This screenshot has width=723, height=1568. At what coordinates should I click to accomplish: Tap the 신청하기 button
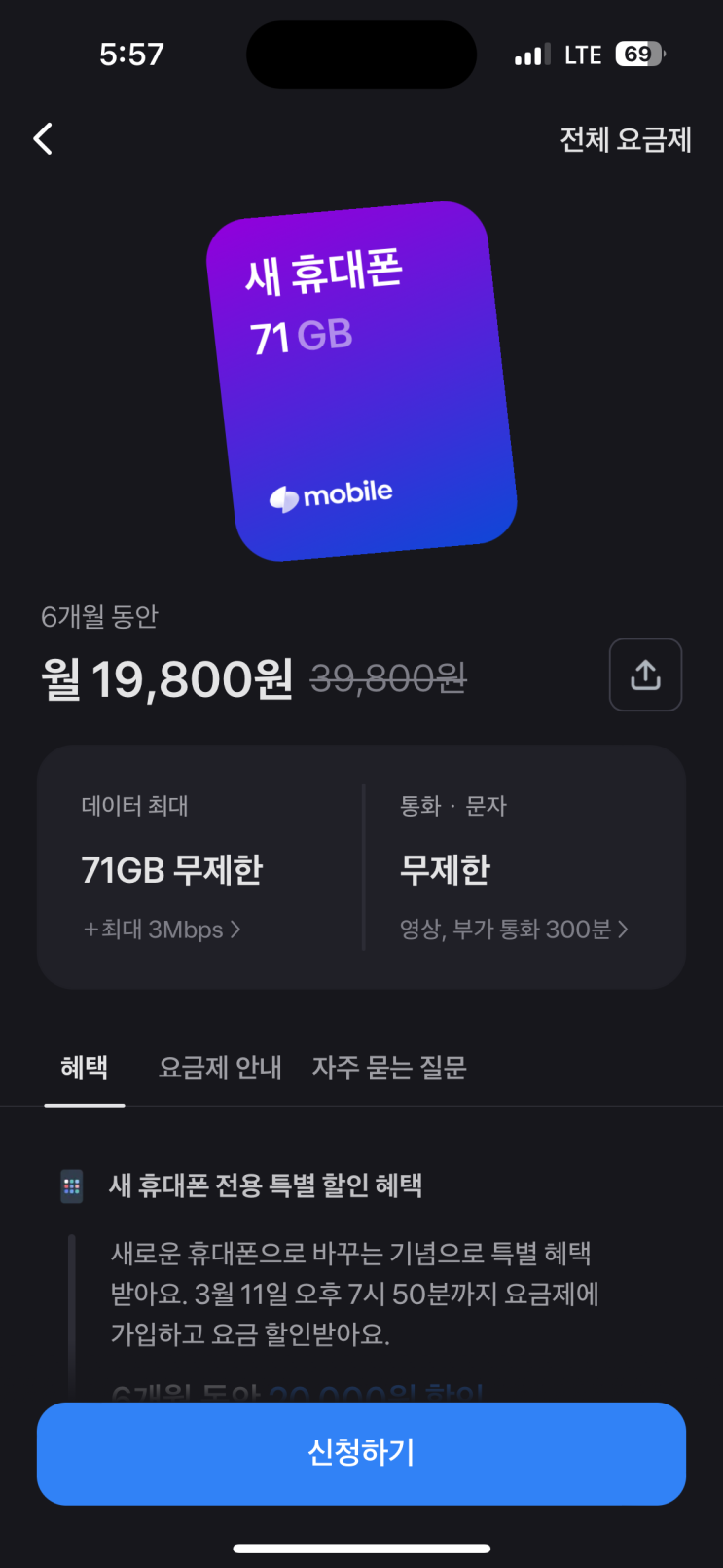361,1453
